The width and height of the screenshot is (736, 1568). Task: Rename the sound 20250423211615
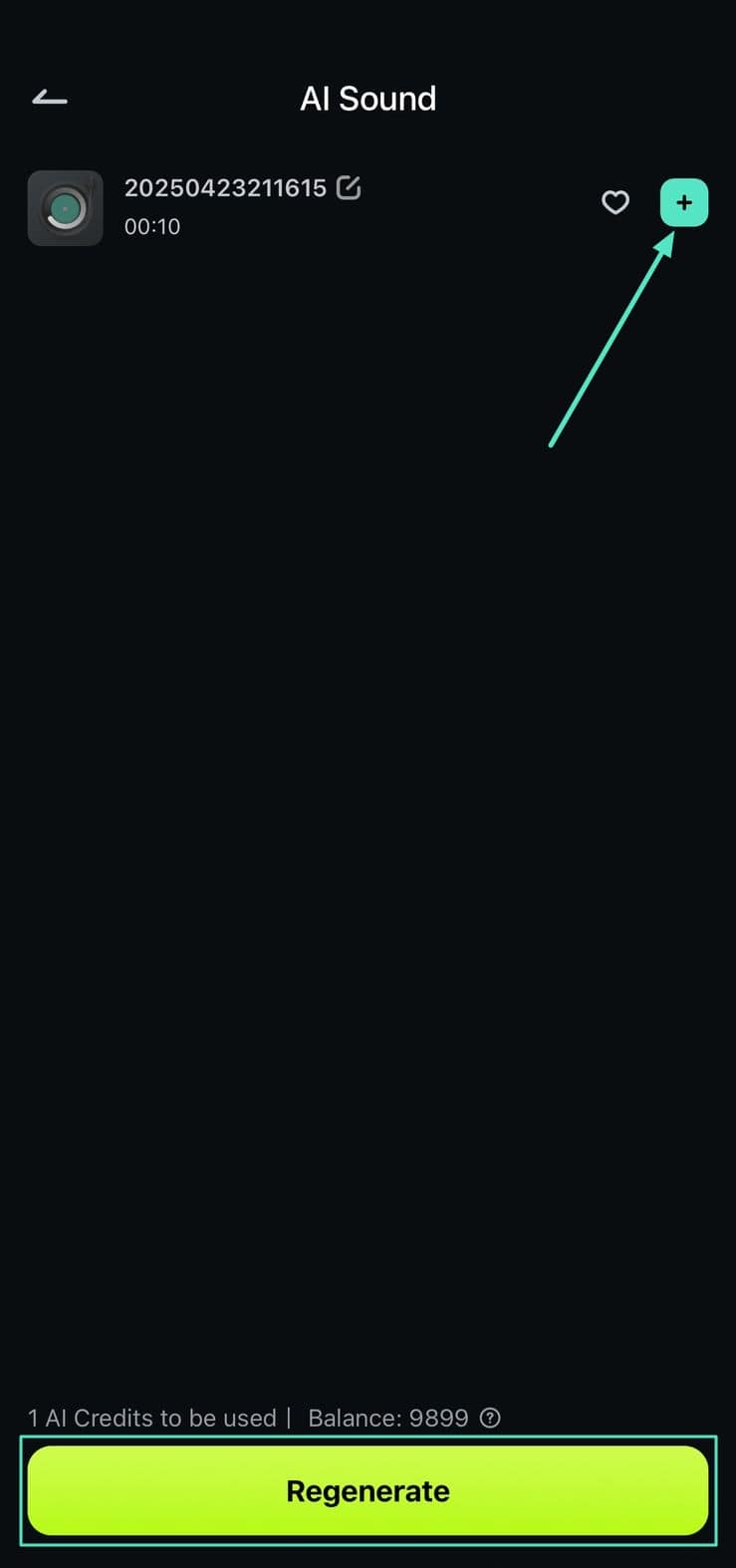click(x=349, y=187)
